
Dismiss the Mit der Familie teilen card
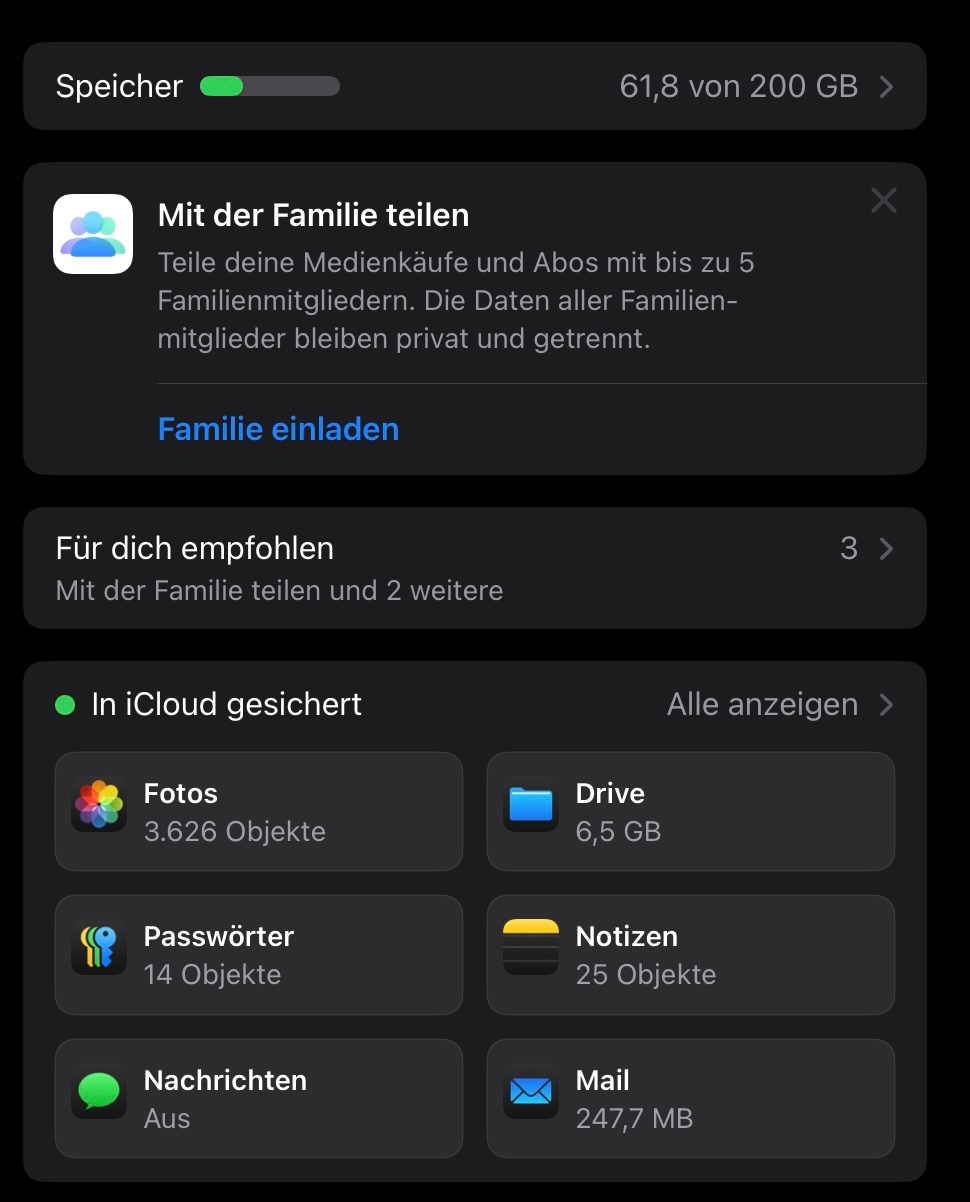point(883,201)
